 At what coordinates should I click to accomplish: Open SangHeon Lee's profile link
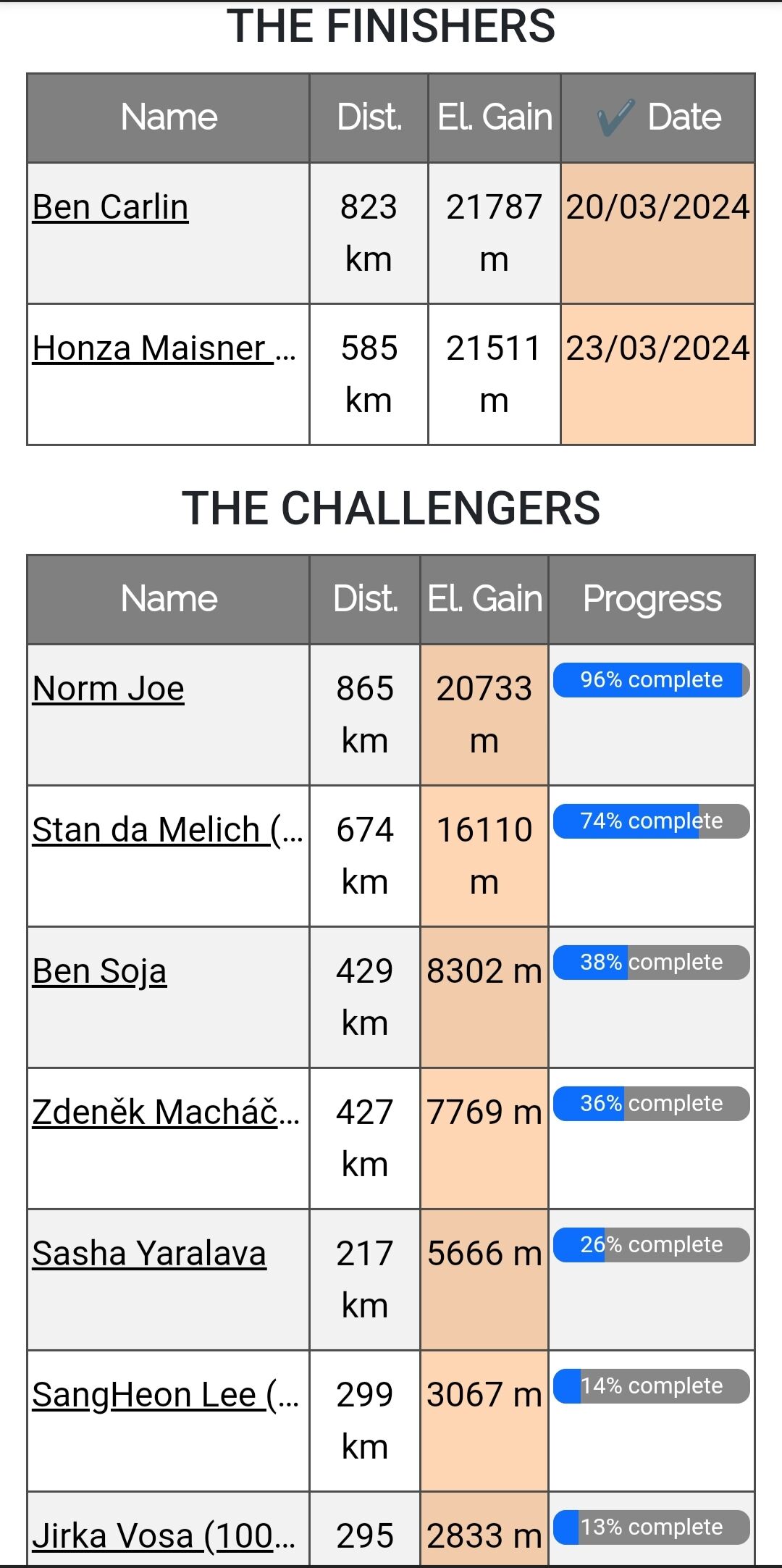pos(165,1395)
